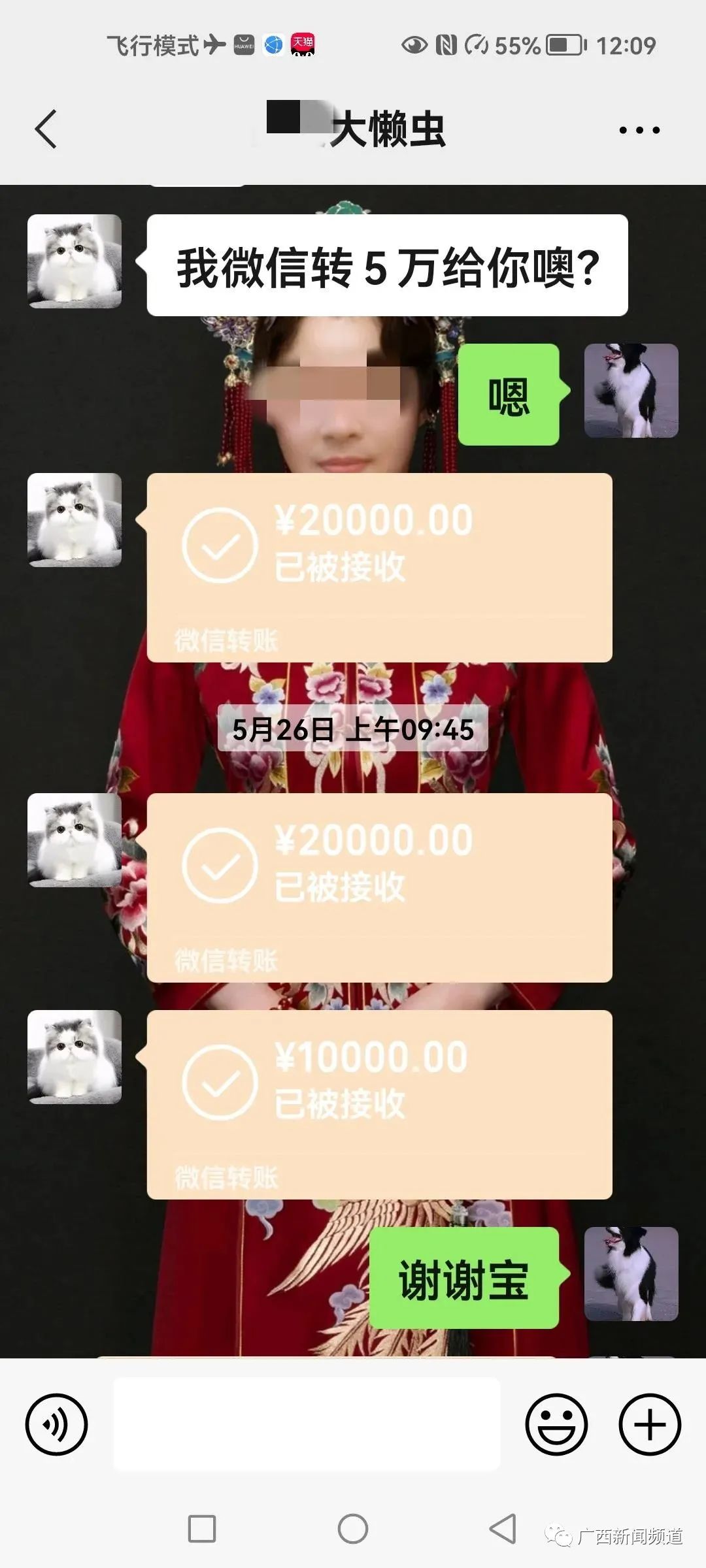View dog avatar profile beside 谢谢宝 message

(x=631, y=1273)
